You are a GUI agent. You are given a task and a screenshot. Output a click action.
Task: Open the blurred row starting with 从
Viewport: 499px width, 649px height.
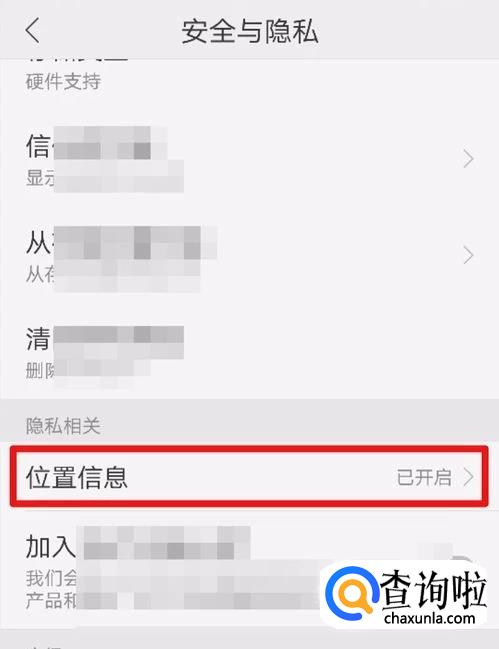pyautogui.click(x=250, y=255)
